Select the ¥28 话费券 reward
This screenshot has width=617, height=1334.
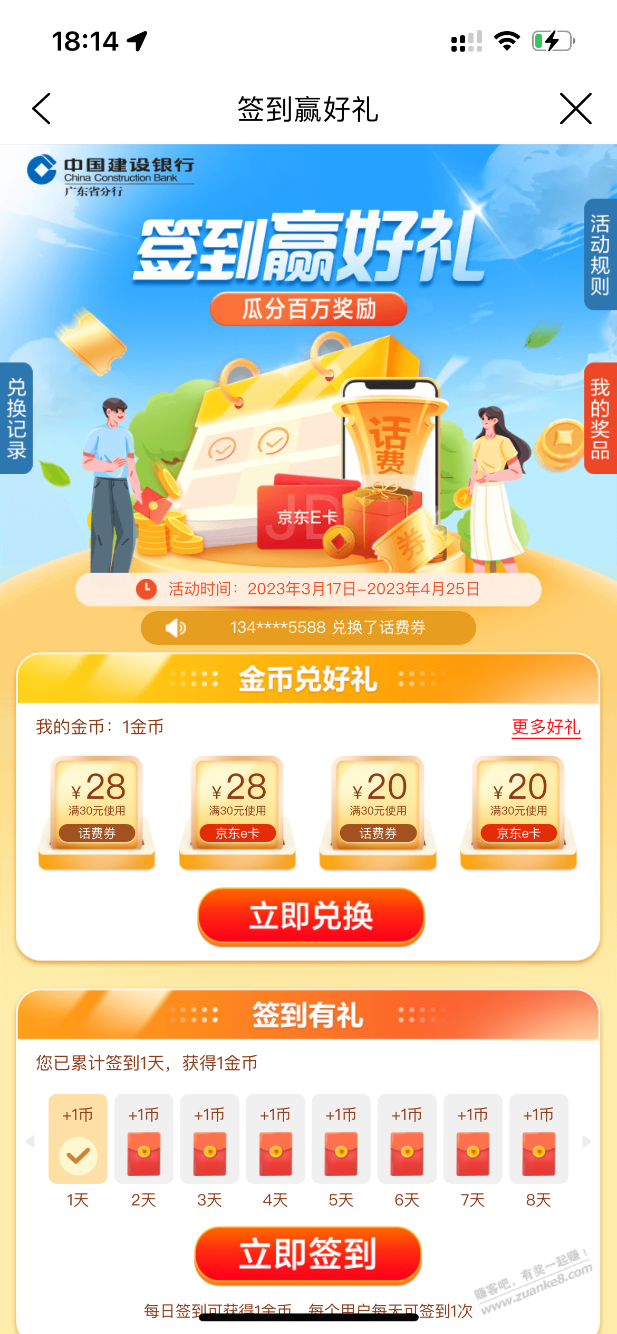(97, 810)
